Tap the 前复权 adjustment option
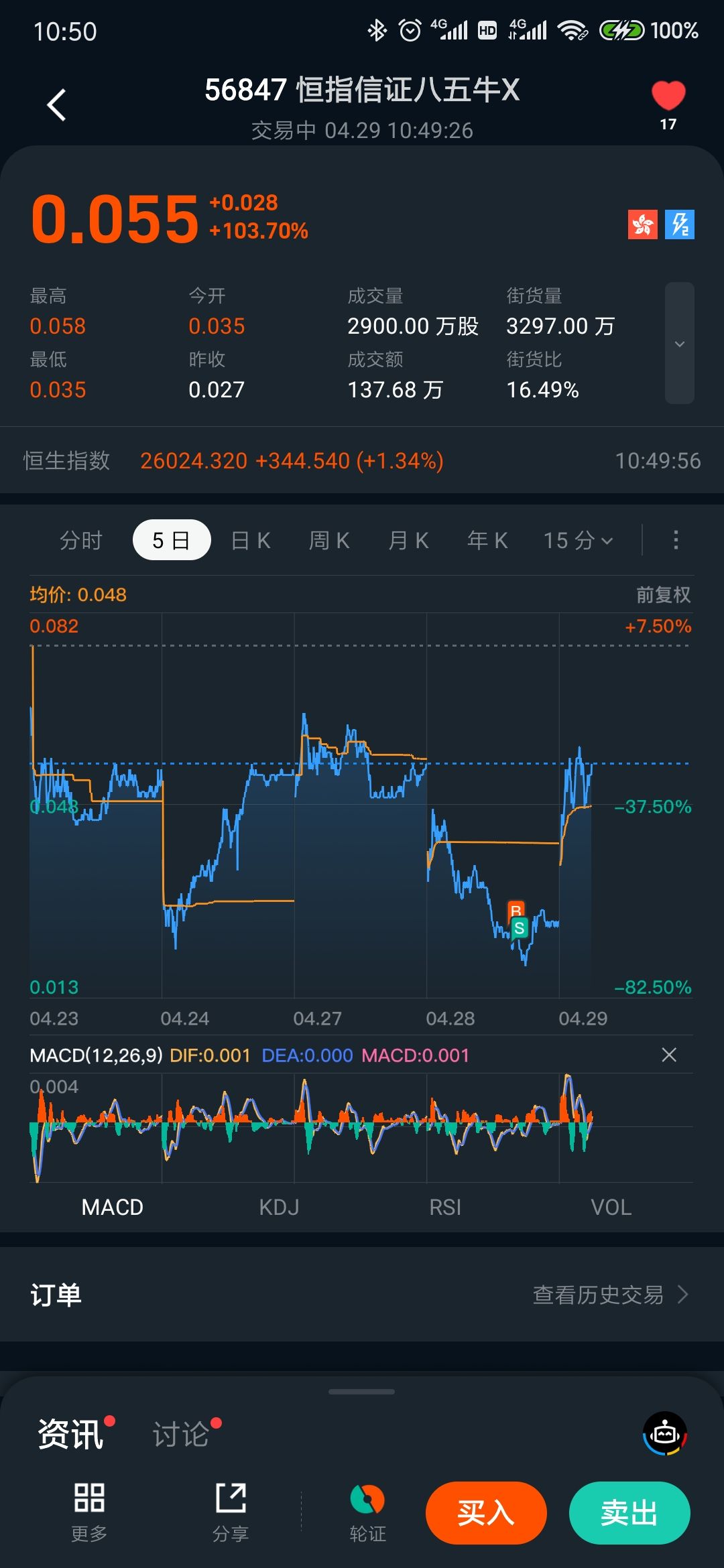The width and height of the screenshot is (724, 1568). click(x=663, y=594)
